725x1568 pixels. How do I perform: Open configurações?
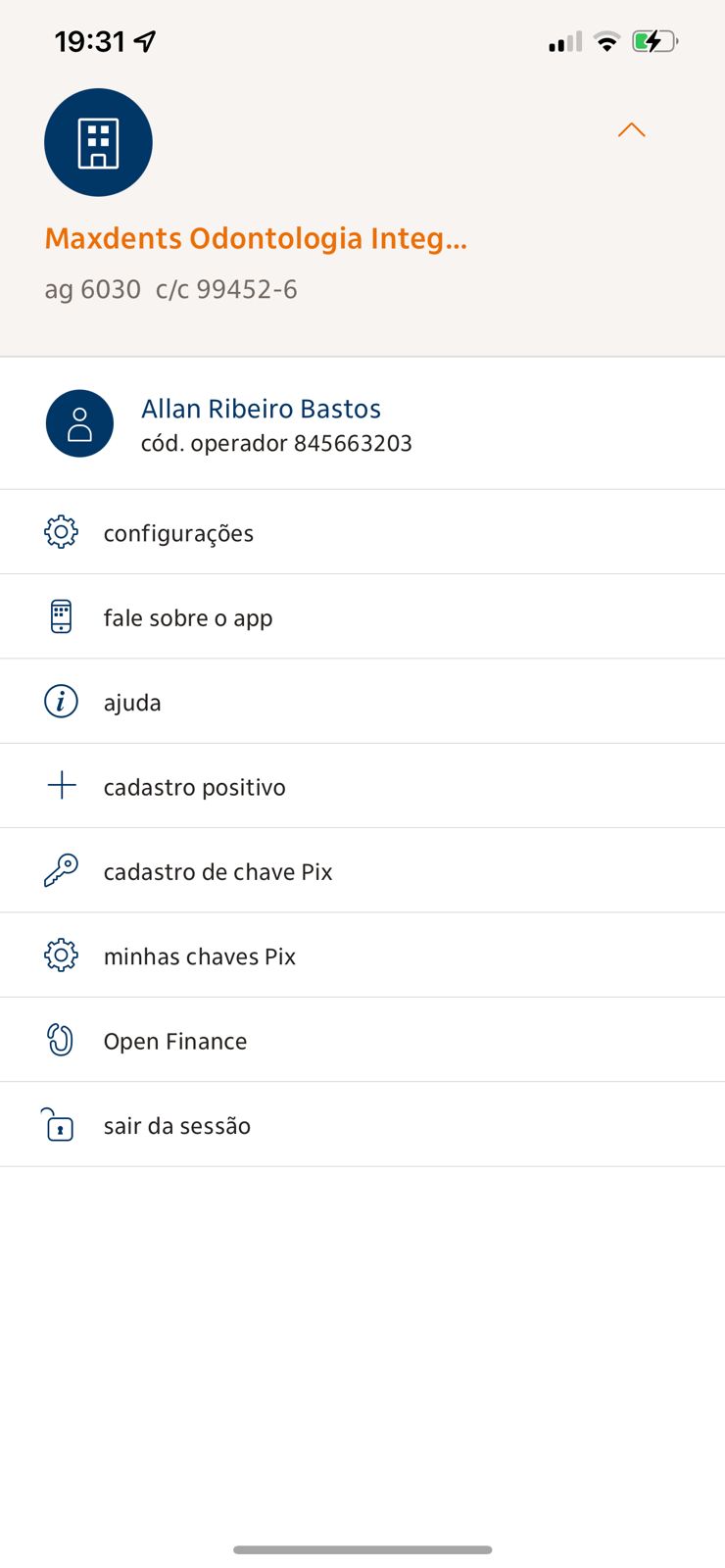tap(178, 533)
